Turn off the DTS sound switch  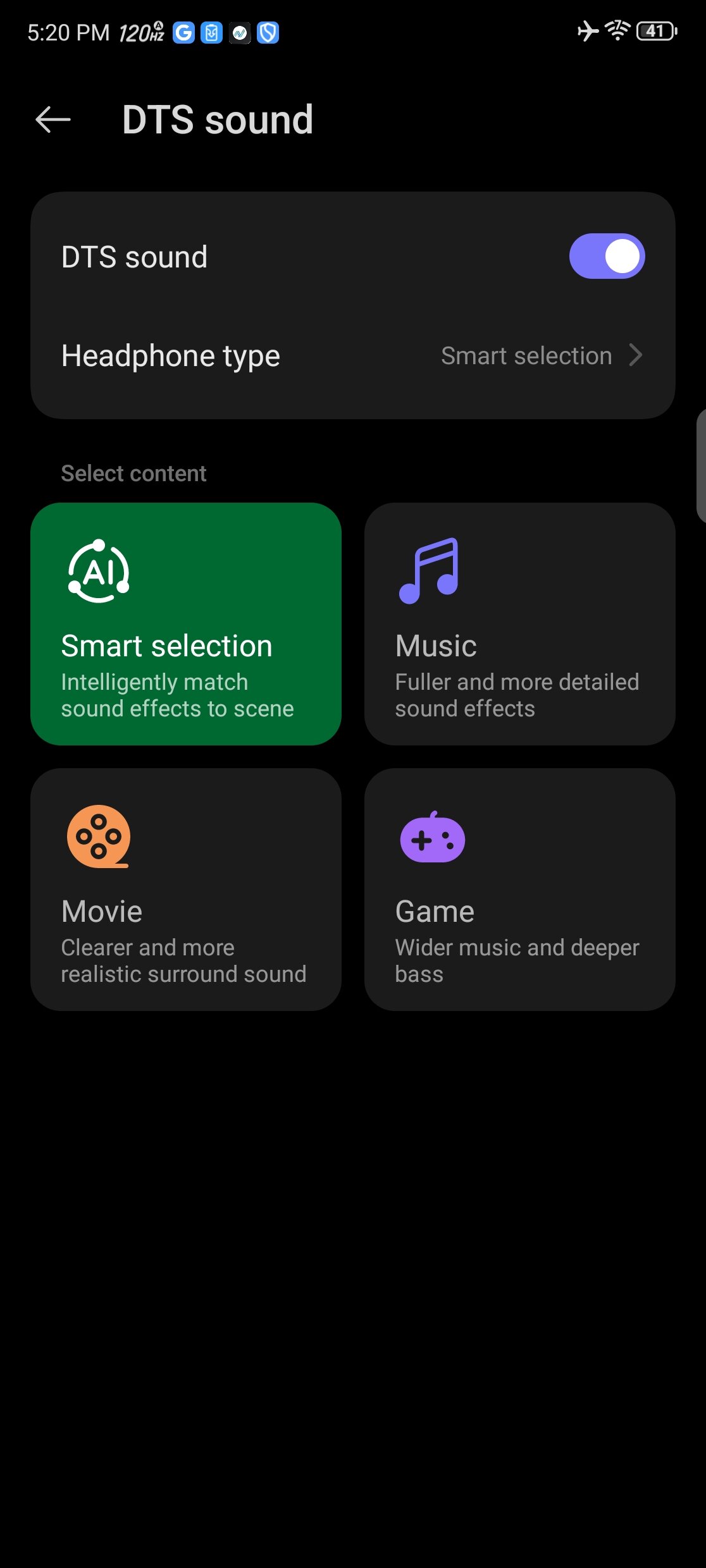[x=607, y=256]
